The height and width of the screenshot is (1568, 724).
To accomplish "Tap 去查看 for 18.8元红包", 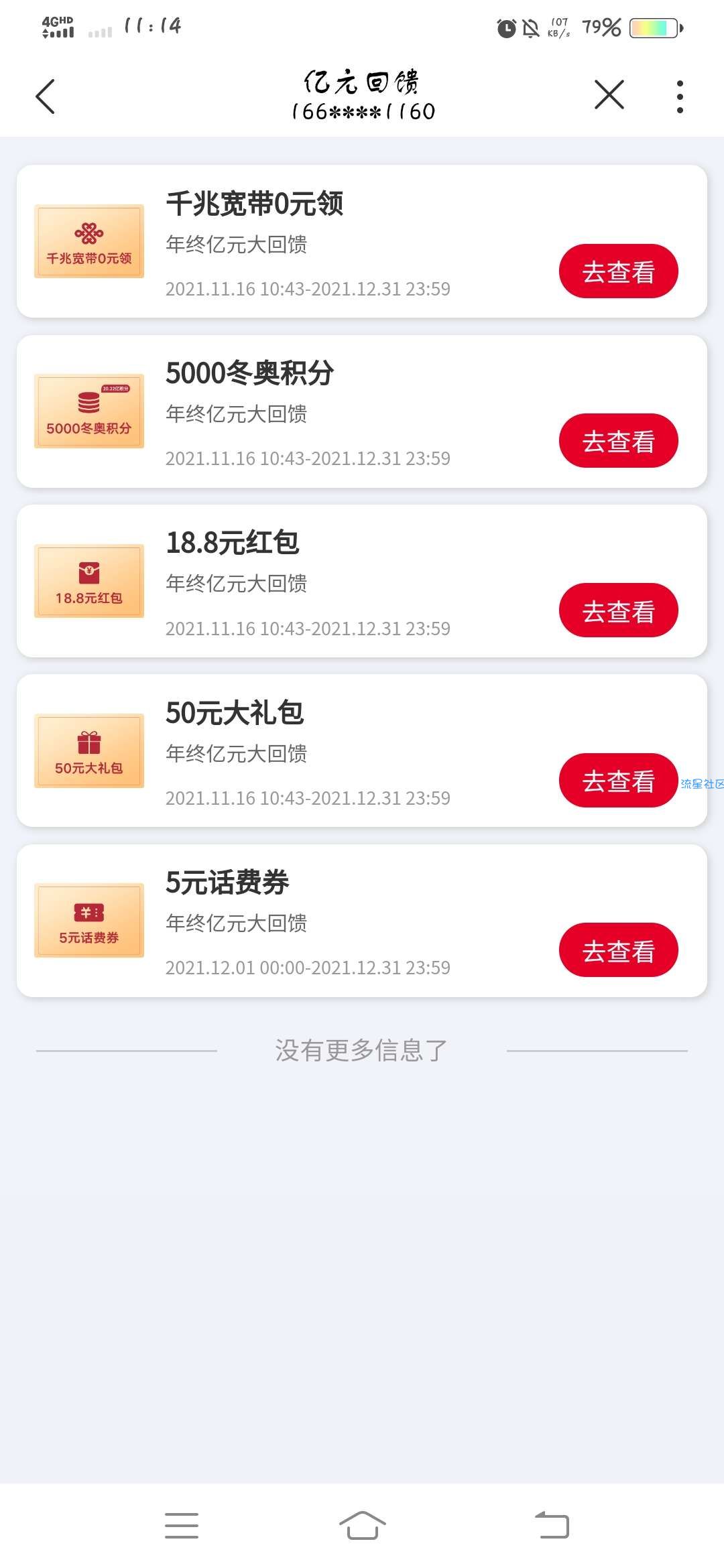I will point(618,610).
